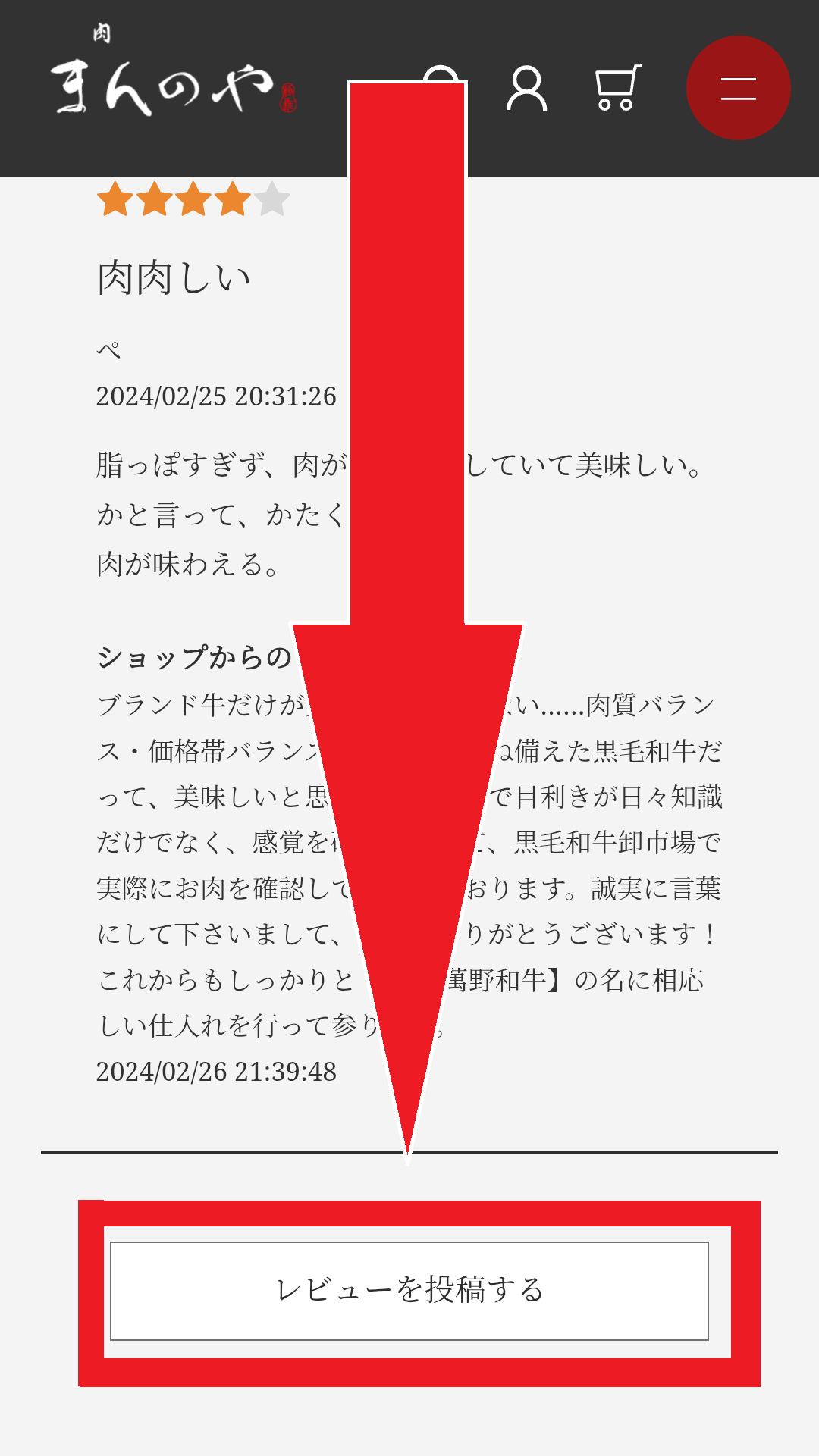Open the red hamburger menu
This screenshot has height=1456, width=819.
tap(738, 88)
